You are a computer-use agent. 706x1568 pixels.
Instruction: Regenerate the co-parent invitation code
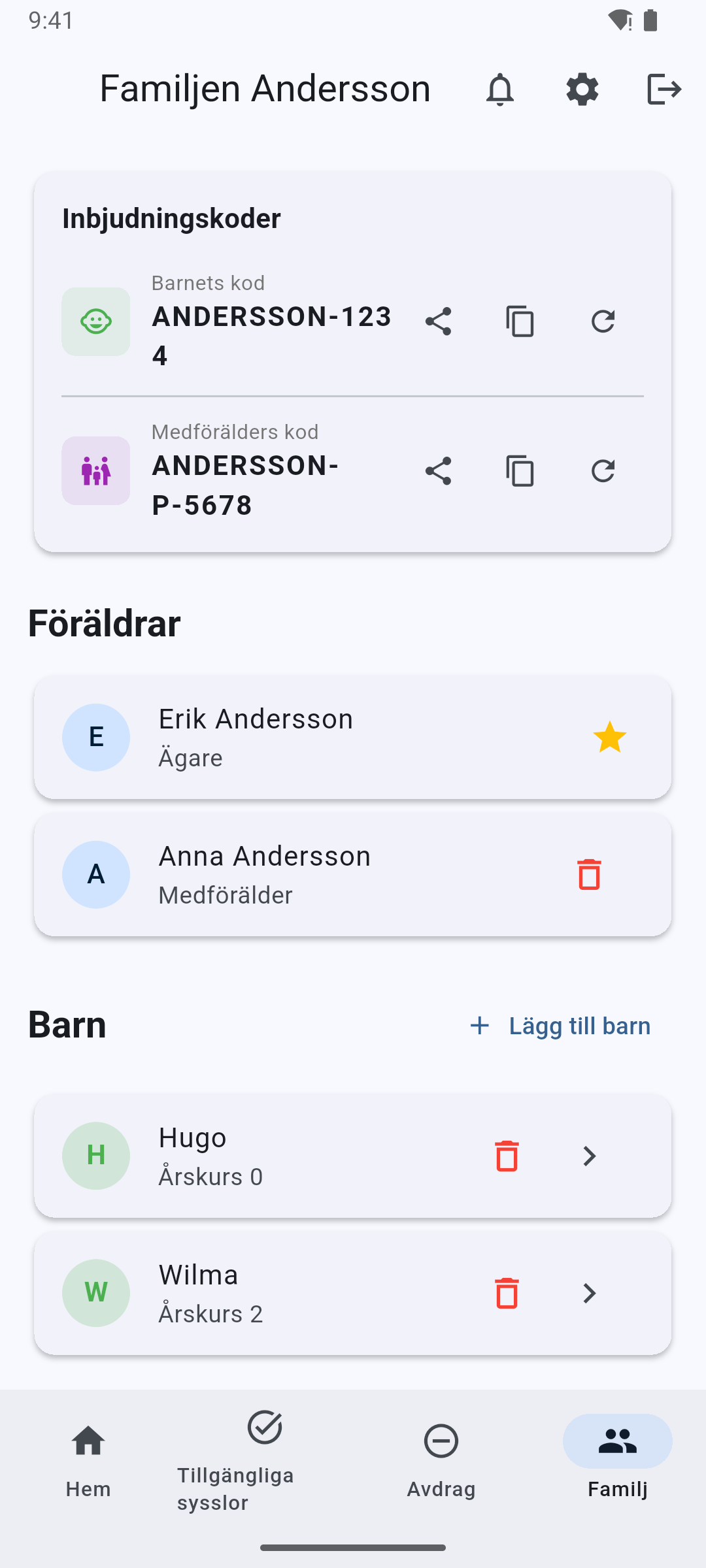pyautogui.click(x=602, y=470)
